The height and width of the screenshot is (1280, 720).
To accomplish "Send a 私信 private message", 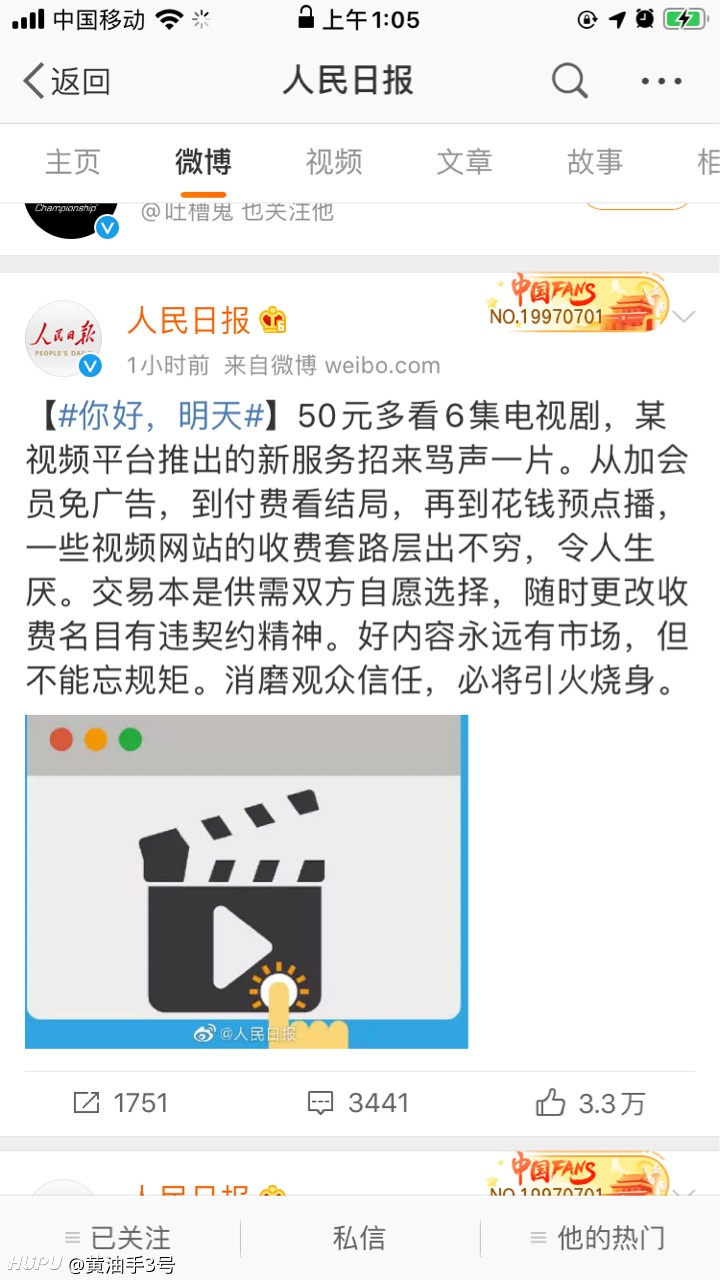I will [359, 1238].
